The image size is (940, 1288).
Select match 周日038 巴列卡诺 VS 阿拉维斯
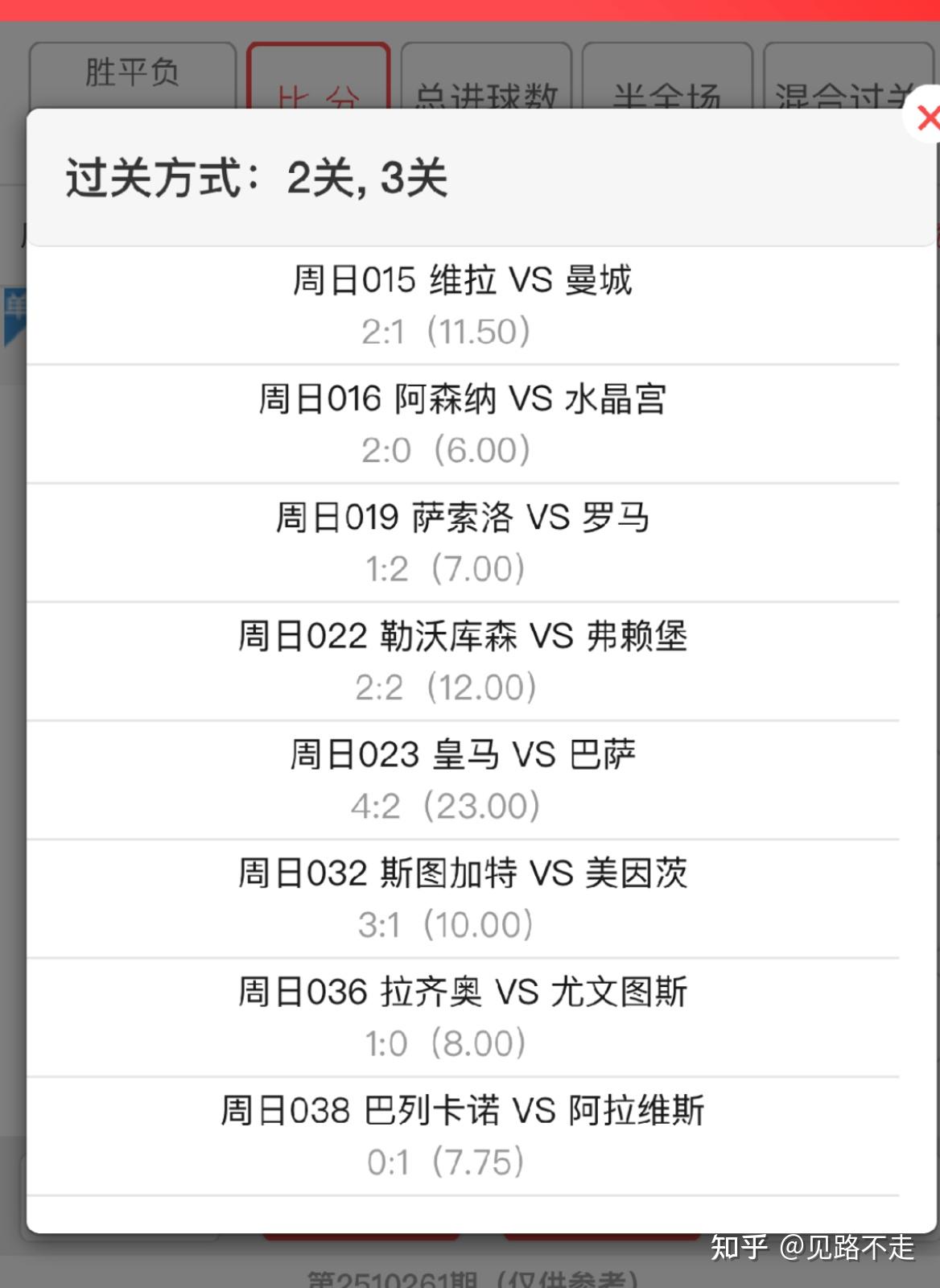point(464,1111)
